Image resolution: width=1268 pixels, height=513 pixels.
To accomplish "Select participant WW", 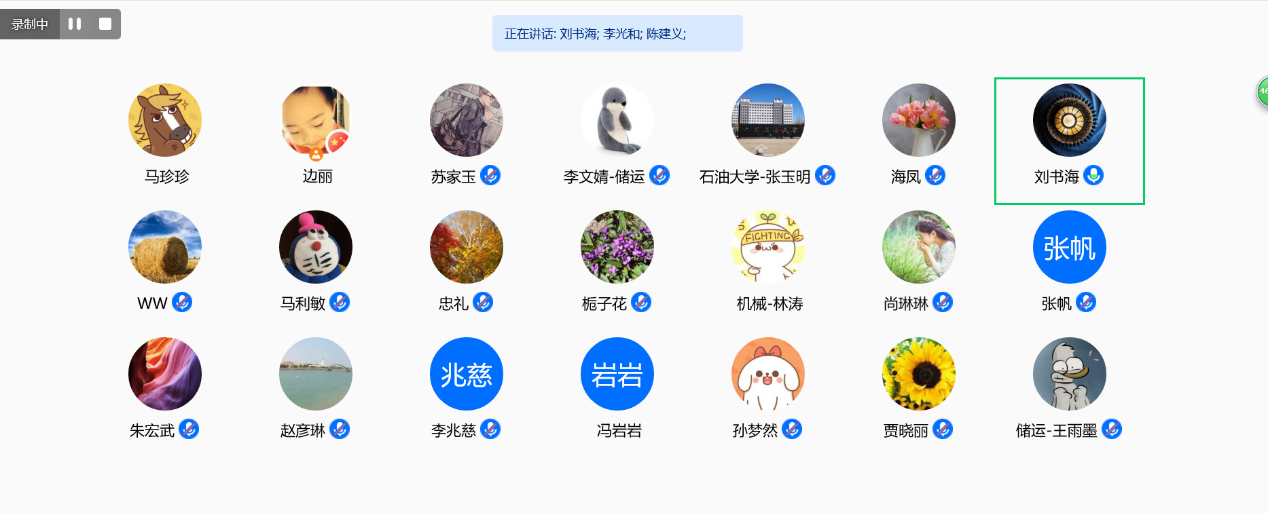I will (165, 247).
